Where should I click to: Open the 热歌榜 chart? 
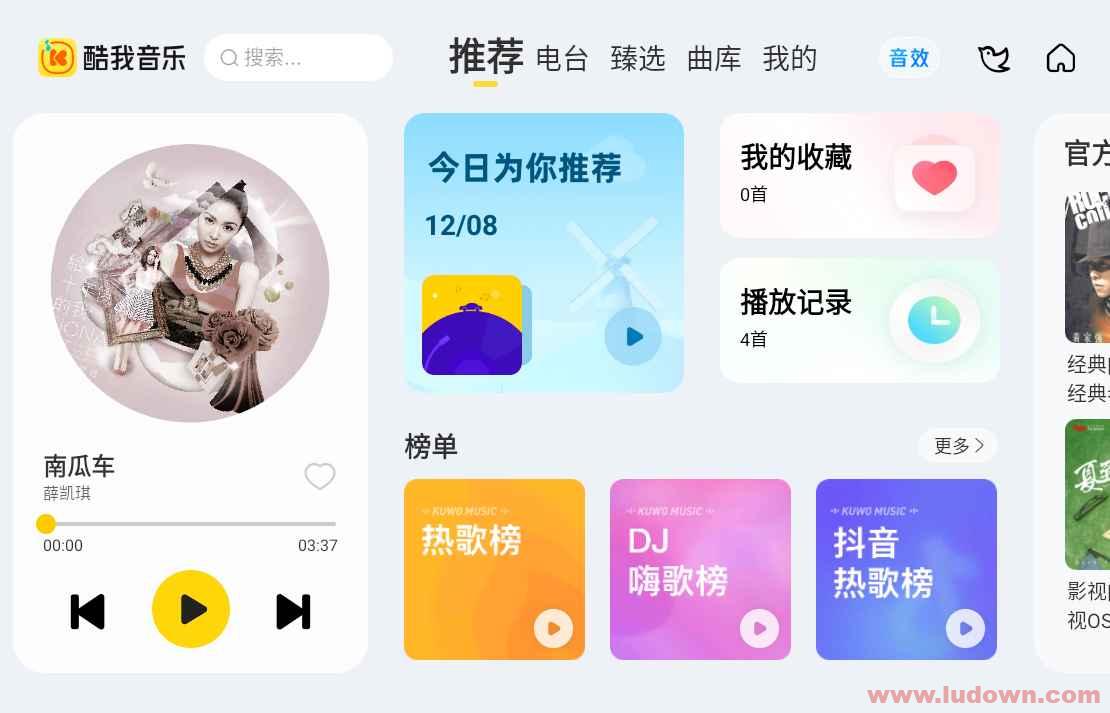[x=494, y=569]
